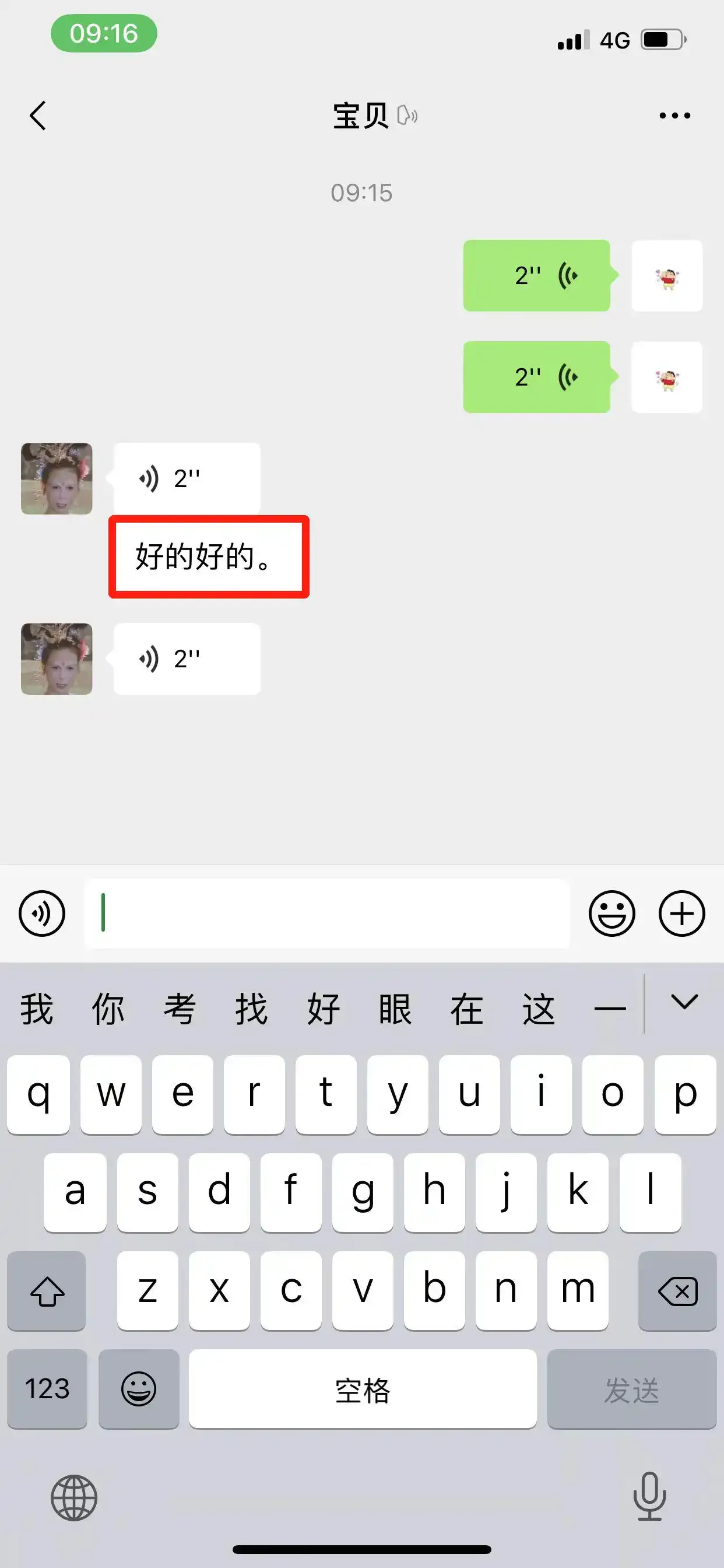Tap the backspace key
The height and width of the screenshot is (1568, 724).
point(677,1290)
